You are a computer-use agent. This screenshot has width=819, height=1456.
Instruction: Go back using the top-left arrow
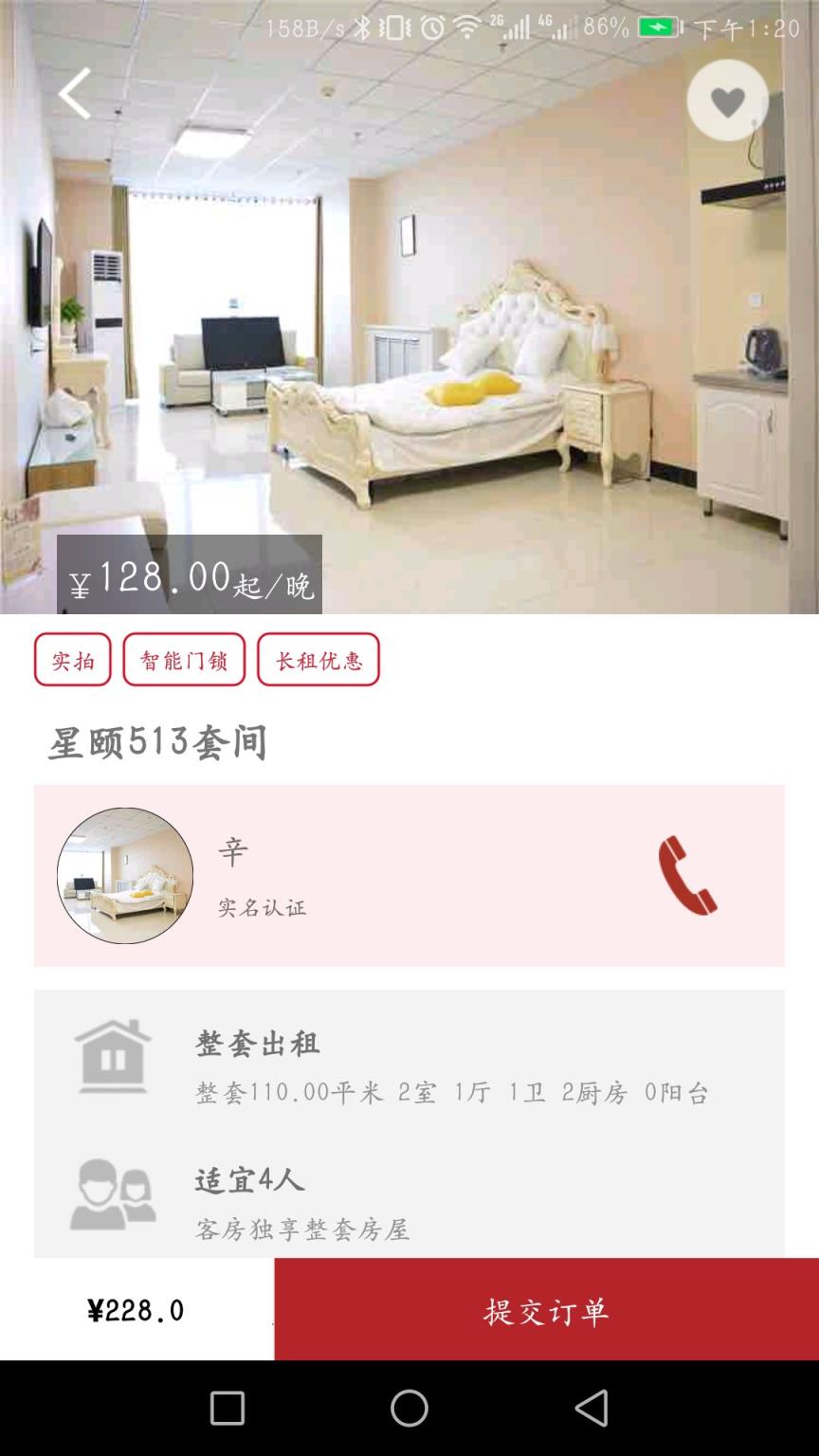tap(74, 94)
